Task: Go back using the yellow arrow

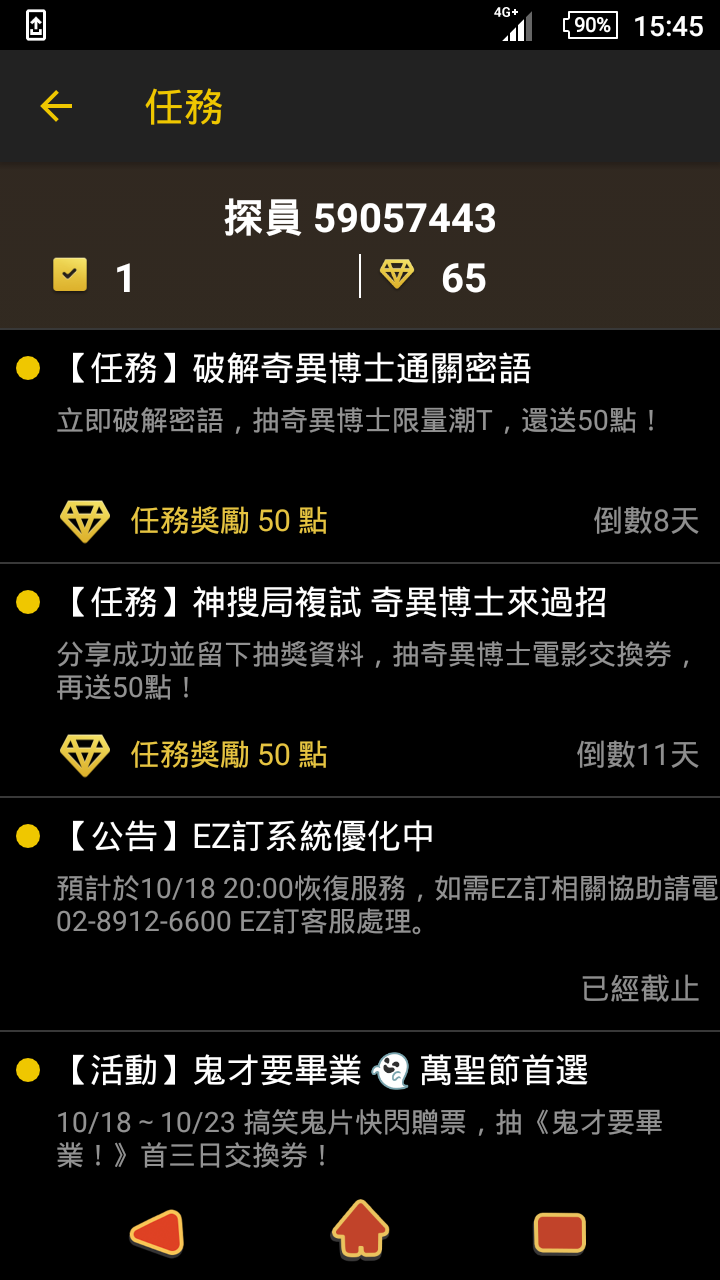Action: (x=56, y=106)
